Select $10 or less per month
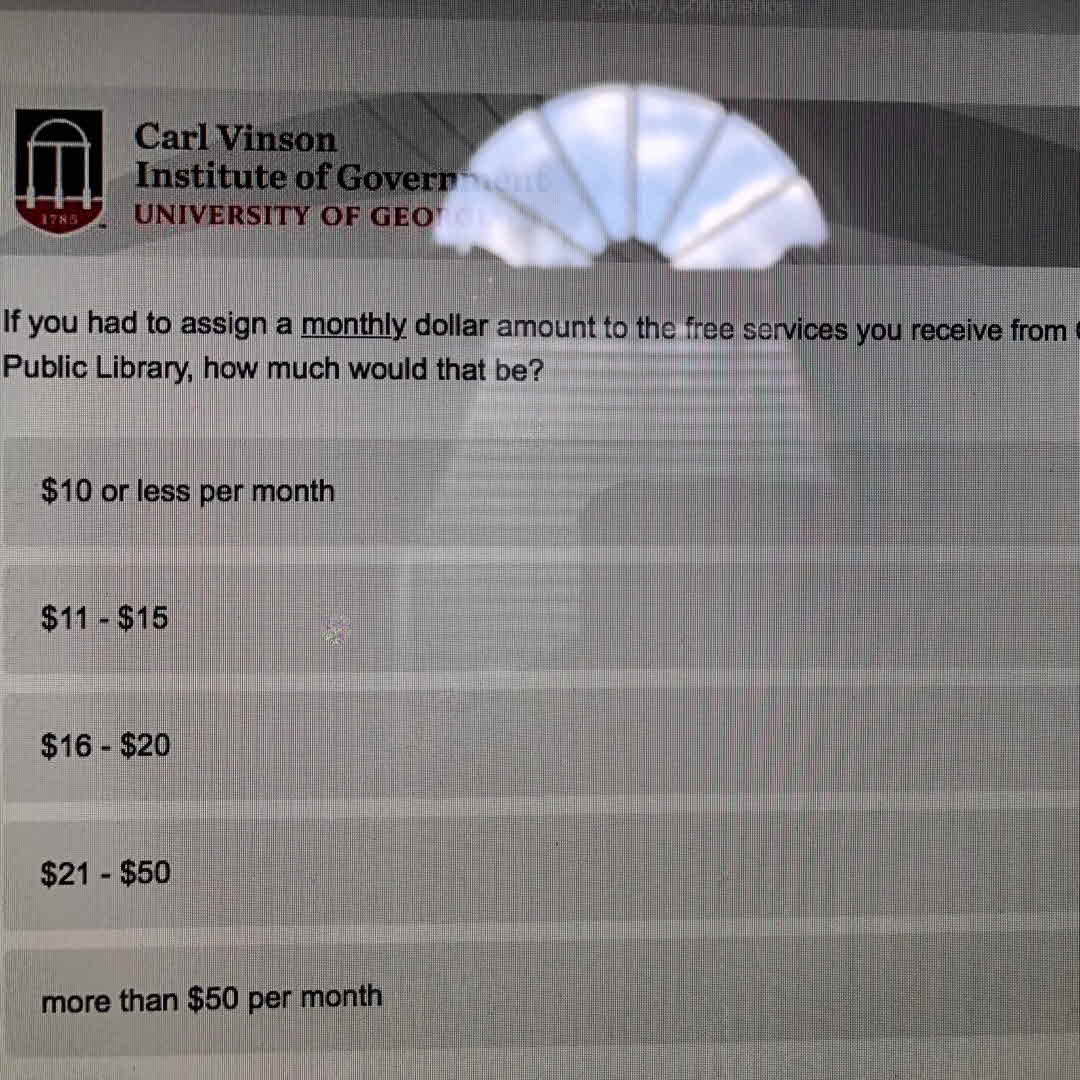 coord(187,491)
